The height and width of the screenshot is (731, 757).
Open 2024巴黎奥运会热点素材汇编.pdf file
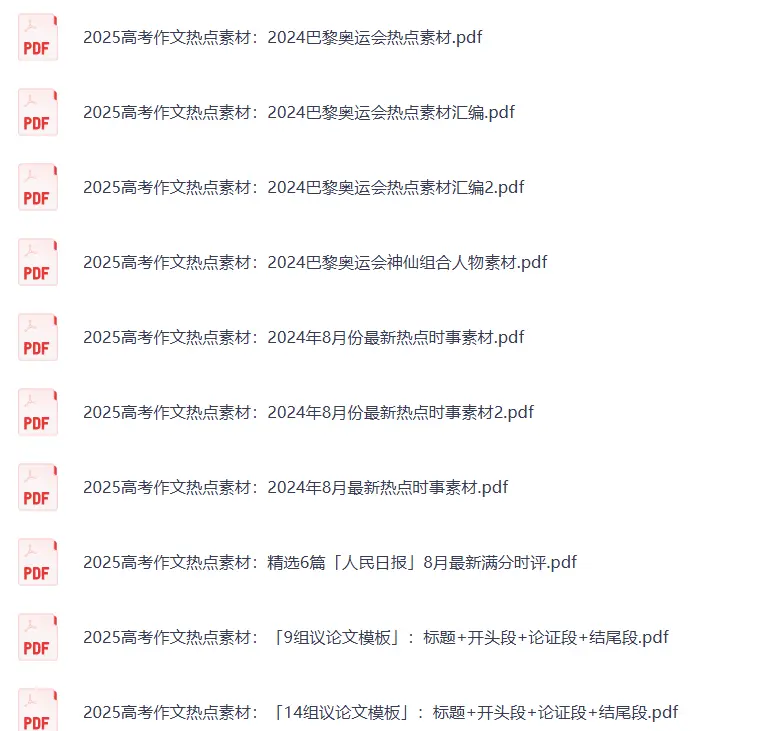[x=298, y=112]
